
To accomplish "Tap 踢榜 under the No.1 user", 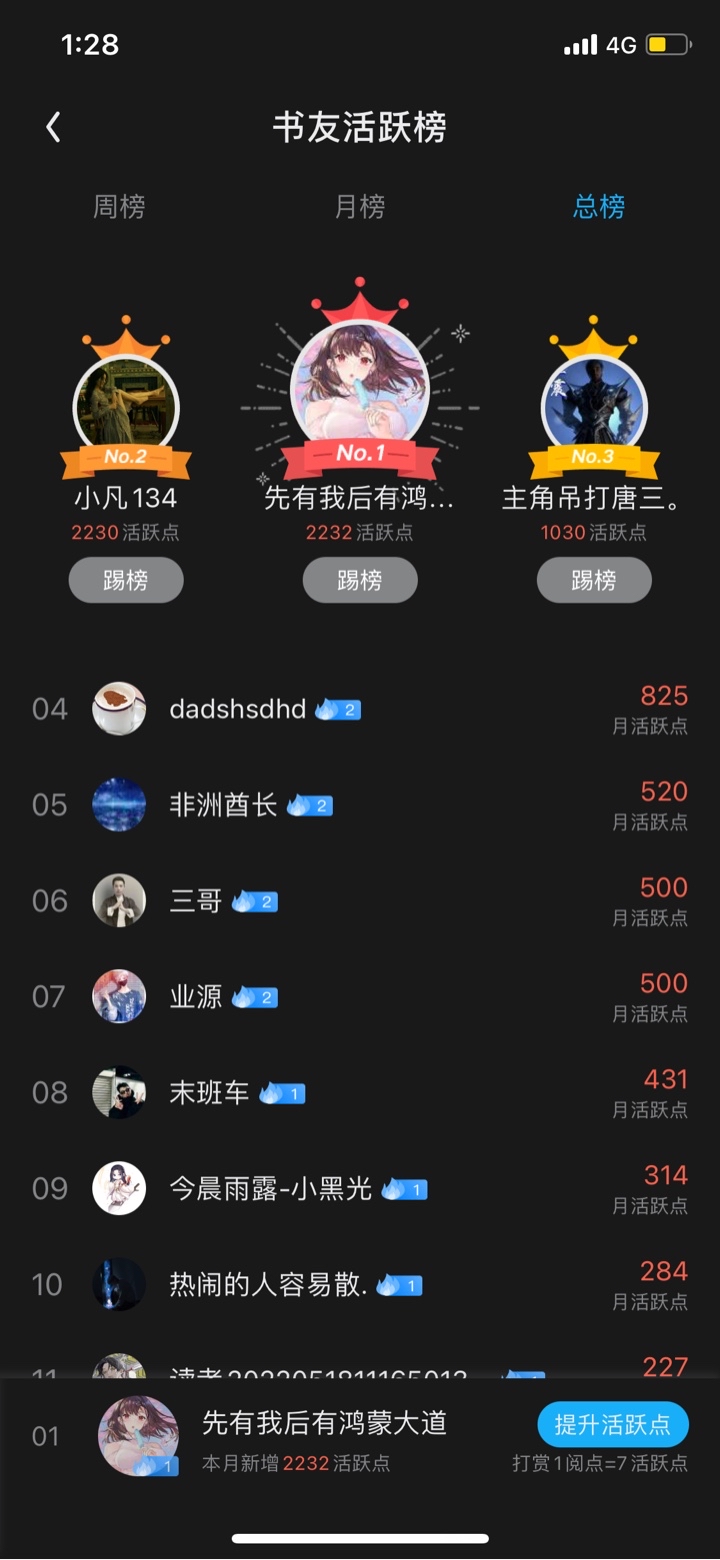I will coord(360,580).
